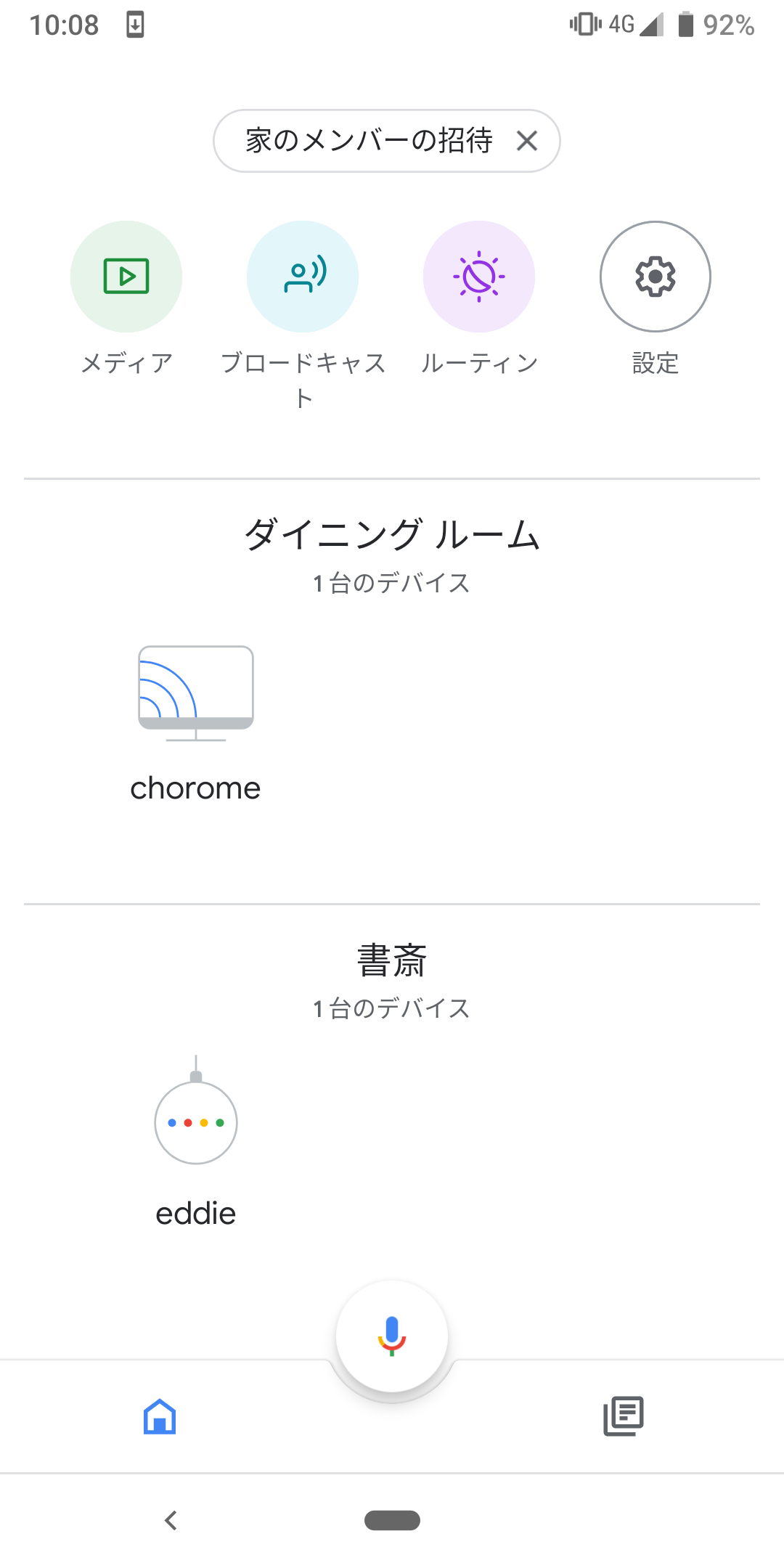Launch the Google Assistant microphone
Viewport: 784px width, 1568px height.
click(x=392, y=1336)
